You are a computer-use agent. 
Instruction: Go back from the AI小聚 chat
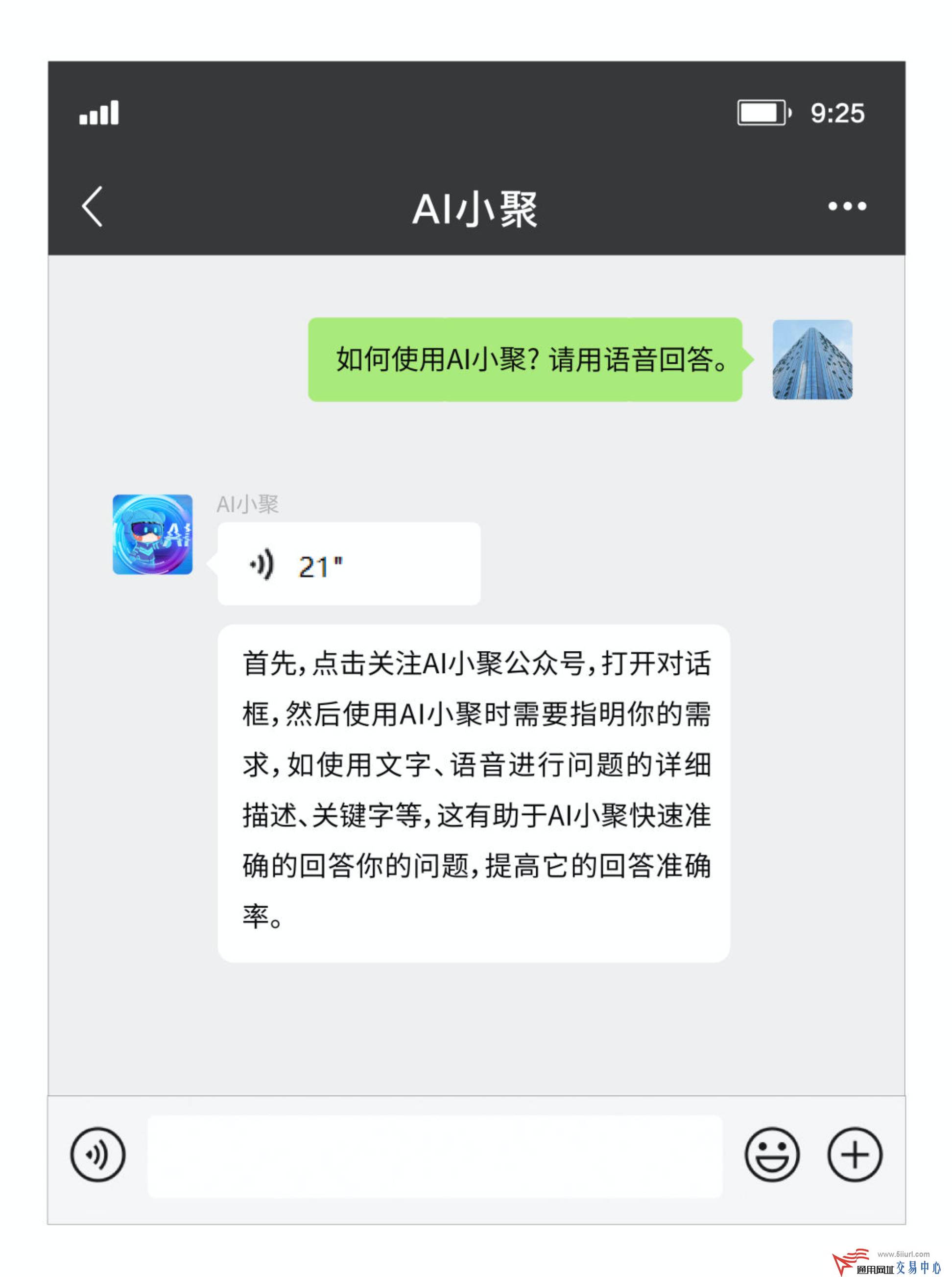click(x=93, y=206)
